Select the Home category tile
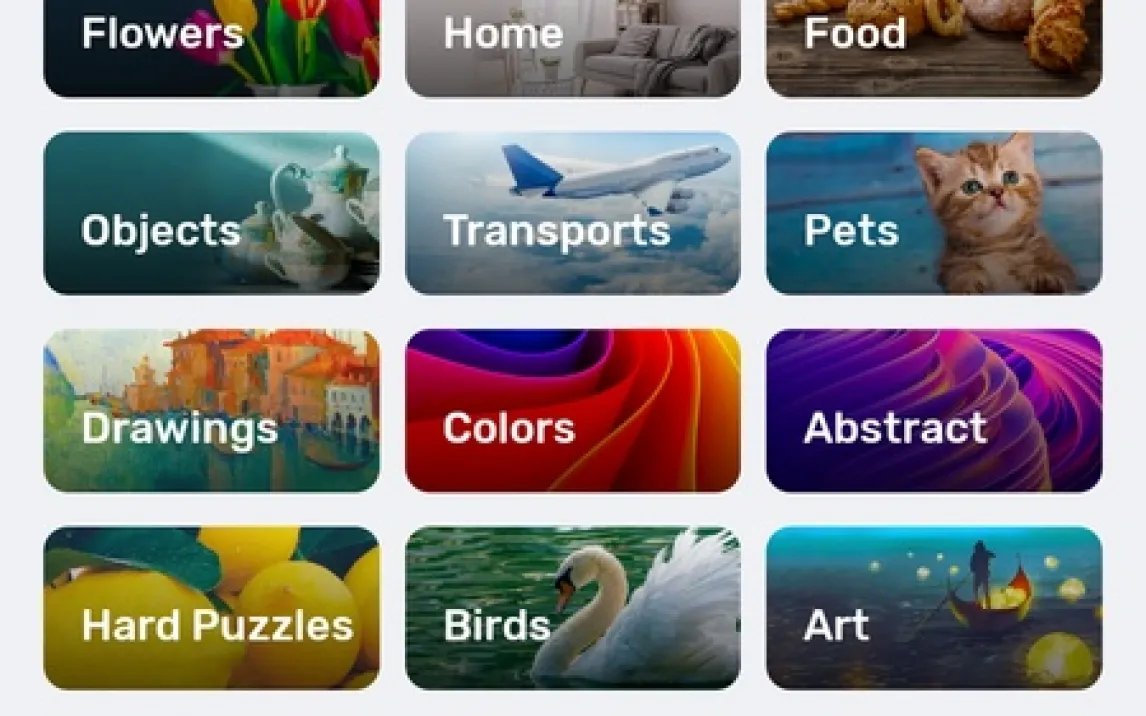Viewport: 1146px width, 716px height. (572, 46)
